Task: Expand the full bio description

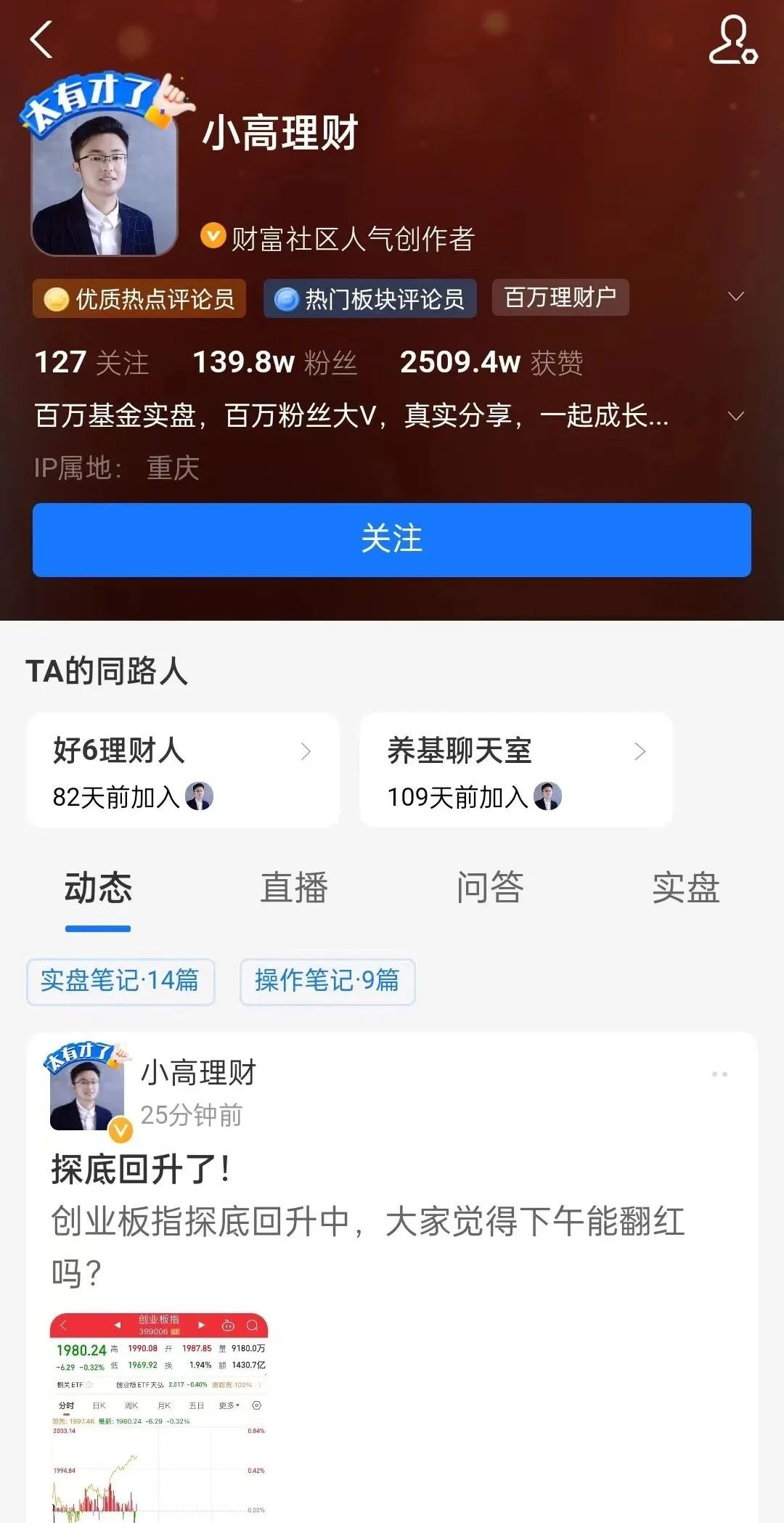Action: point(736,416)
